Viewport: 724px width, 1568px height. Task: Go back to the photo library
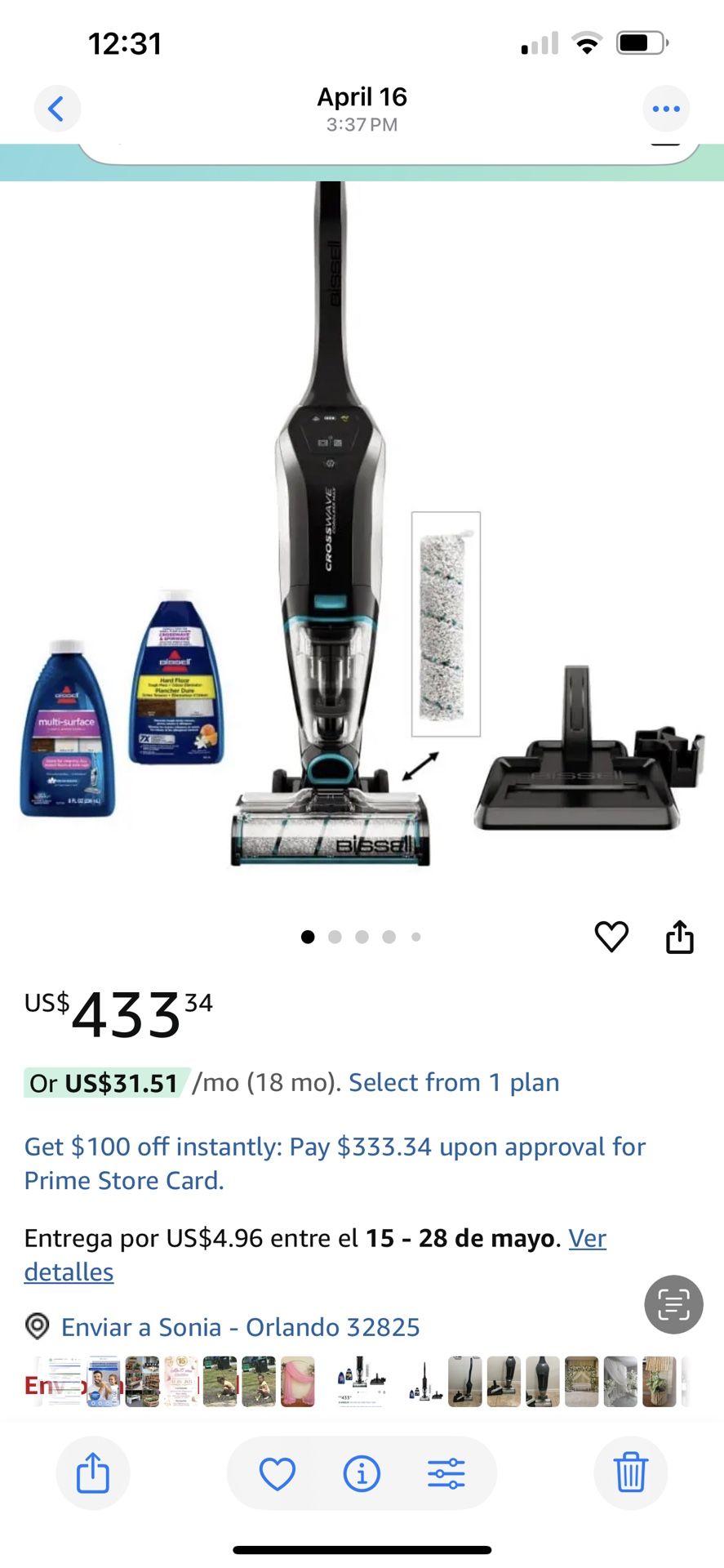click(x=57, y=109)
